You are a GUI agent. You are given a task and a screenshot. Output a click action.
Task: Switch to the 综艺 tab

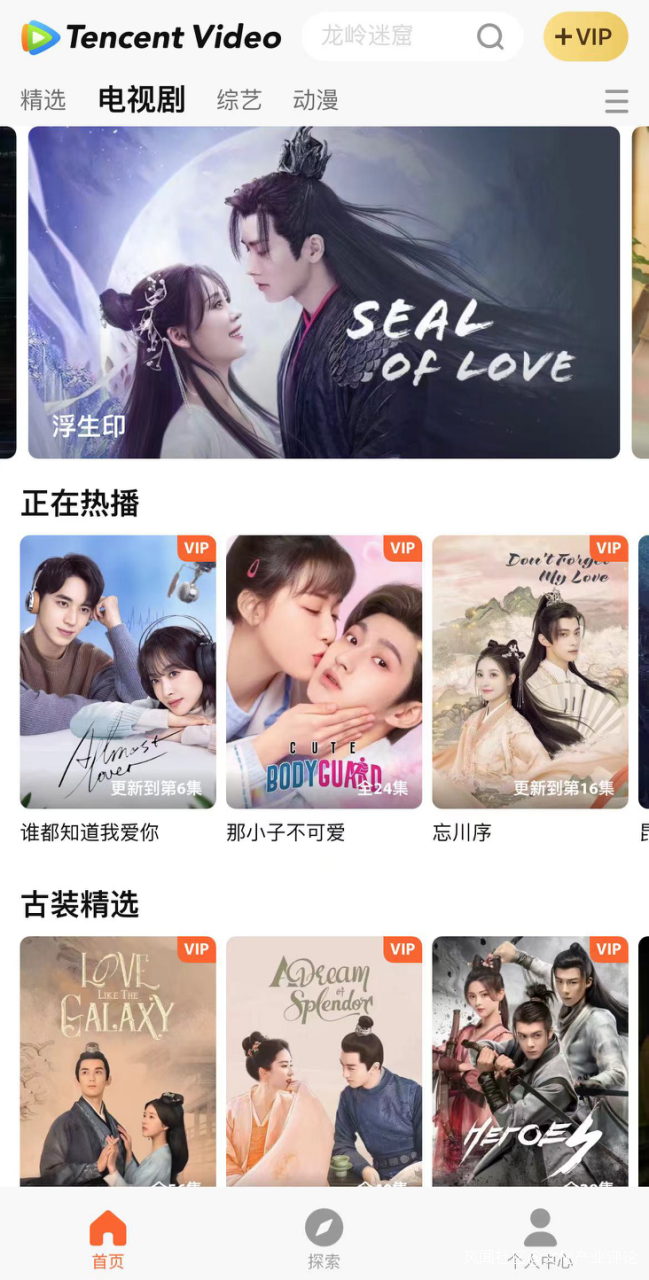click(239, 100)
